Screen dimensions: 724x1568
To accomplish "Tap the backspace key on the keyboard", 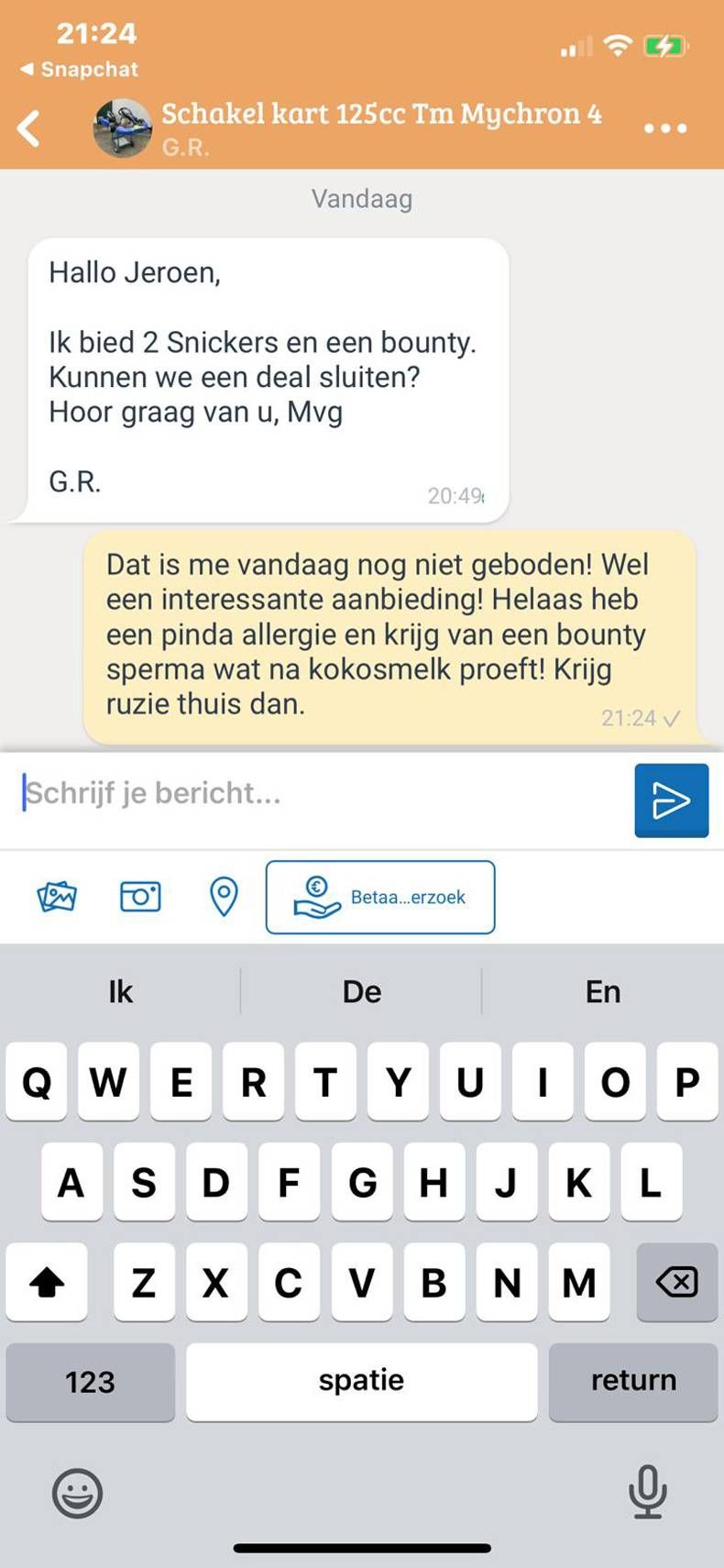I will click(x=676, y=1283).
